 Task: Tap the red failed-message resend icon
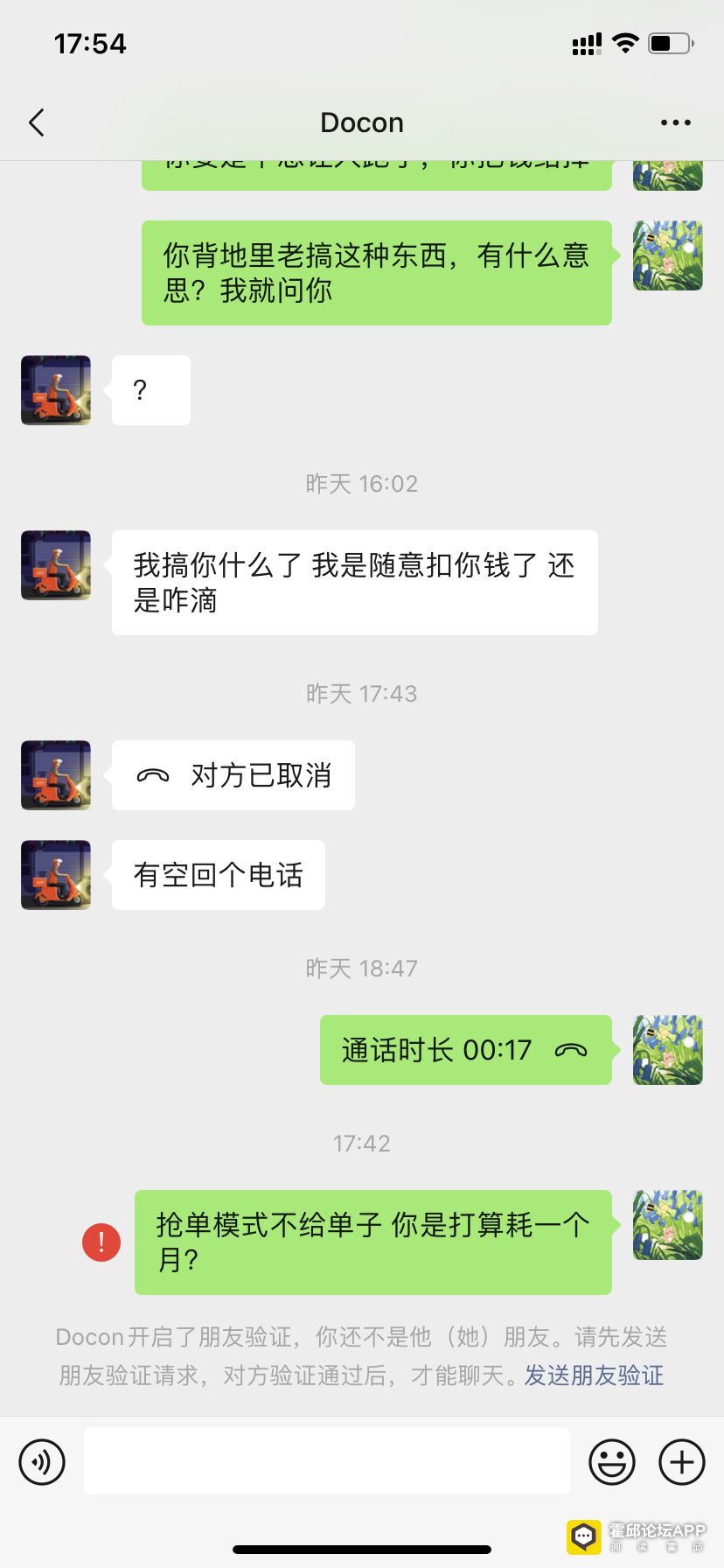pyautogui.click(x=101, y=1242)
